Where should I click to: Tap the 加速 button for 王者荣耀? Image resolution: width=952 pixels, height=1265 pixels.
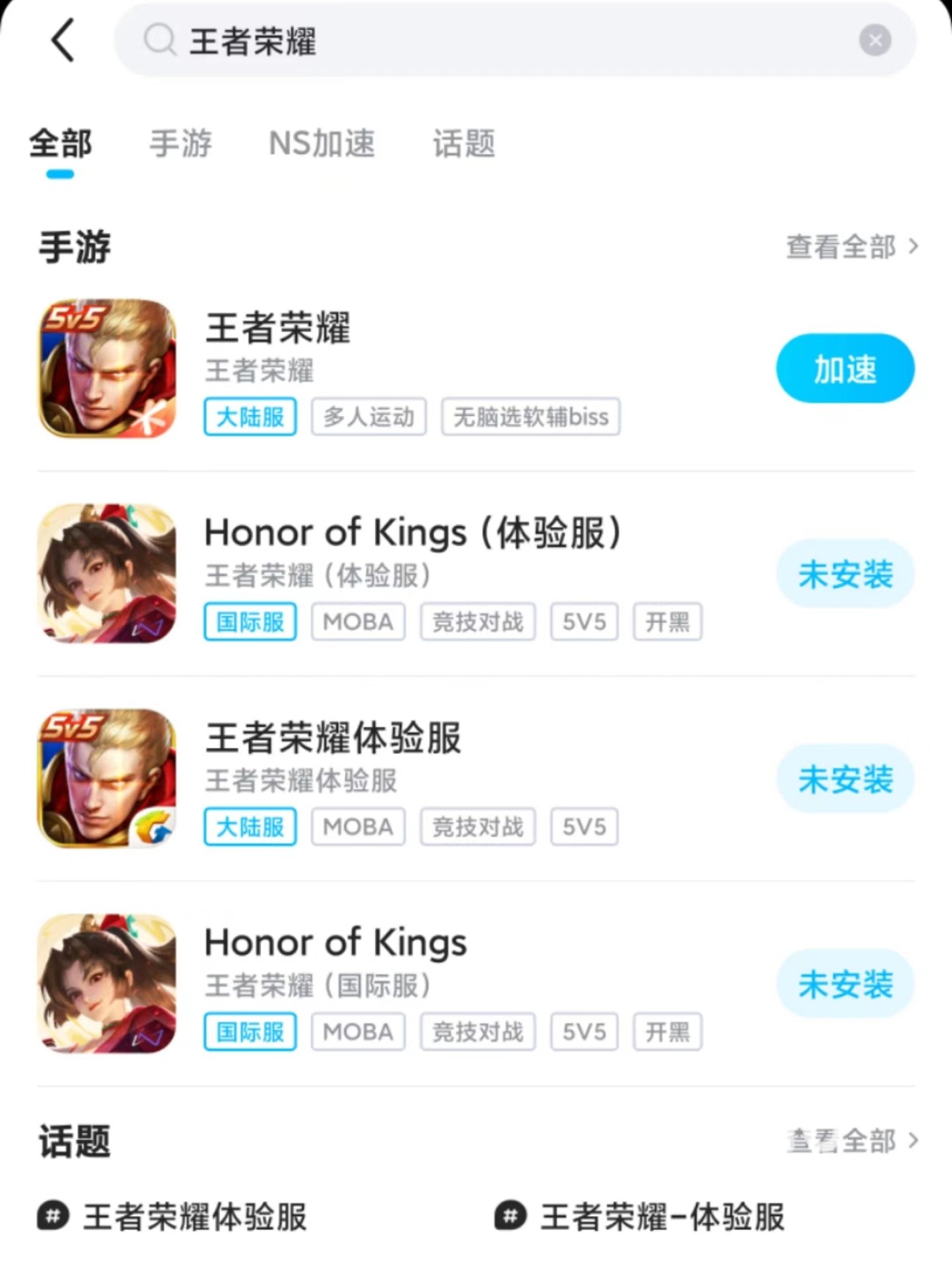point(845,369)
